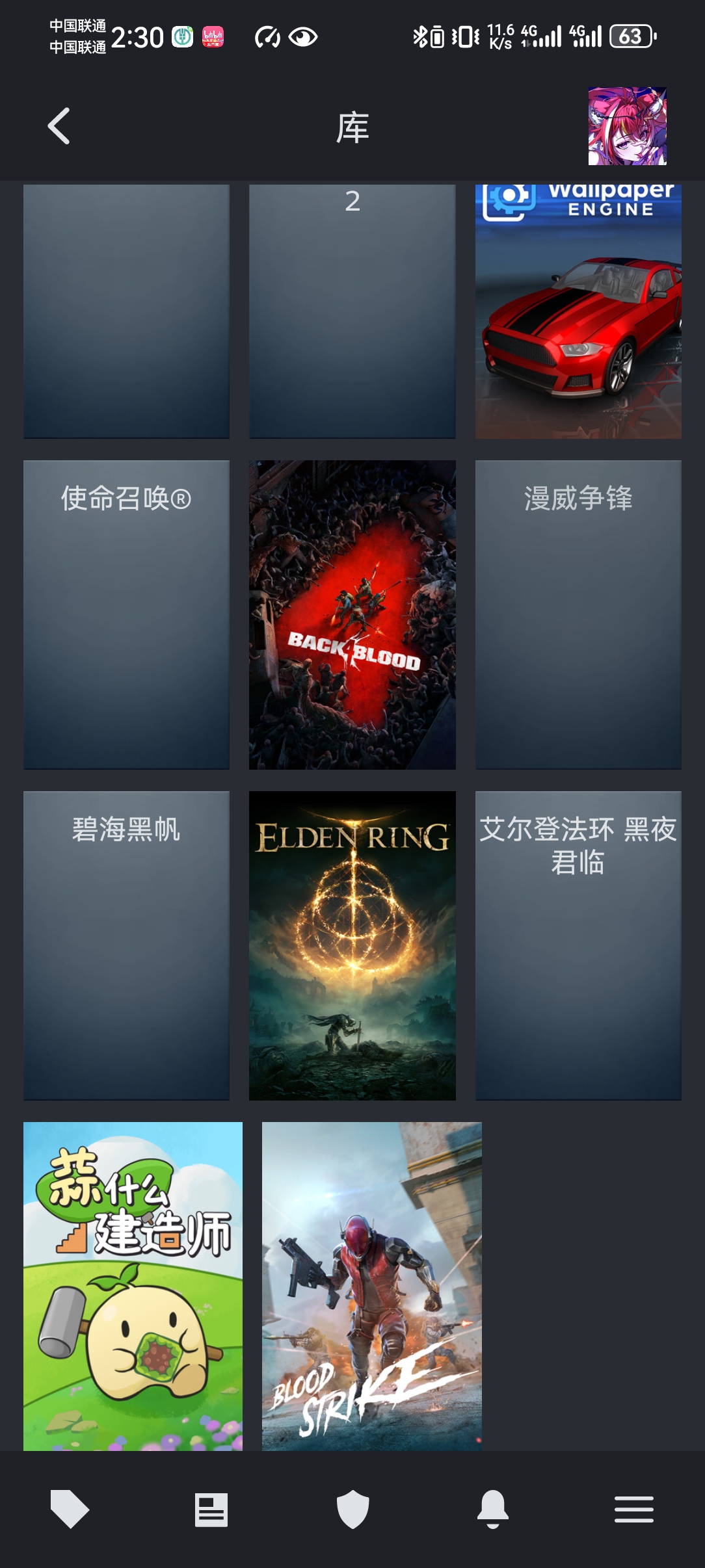
Task: Open the Blood Strike game tile
Action: tap(371, 1286)
